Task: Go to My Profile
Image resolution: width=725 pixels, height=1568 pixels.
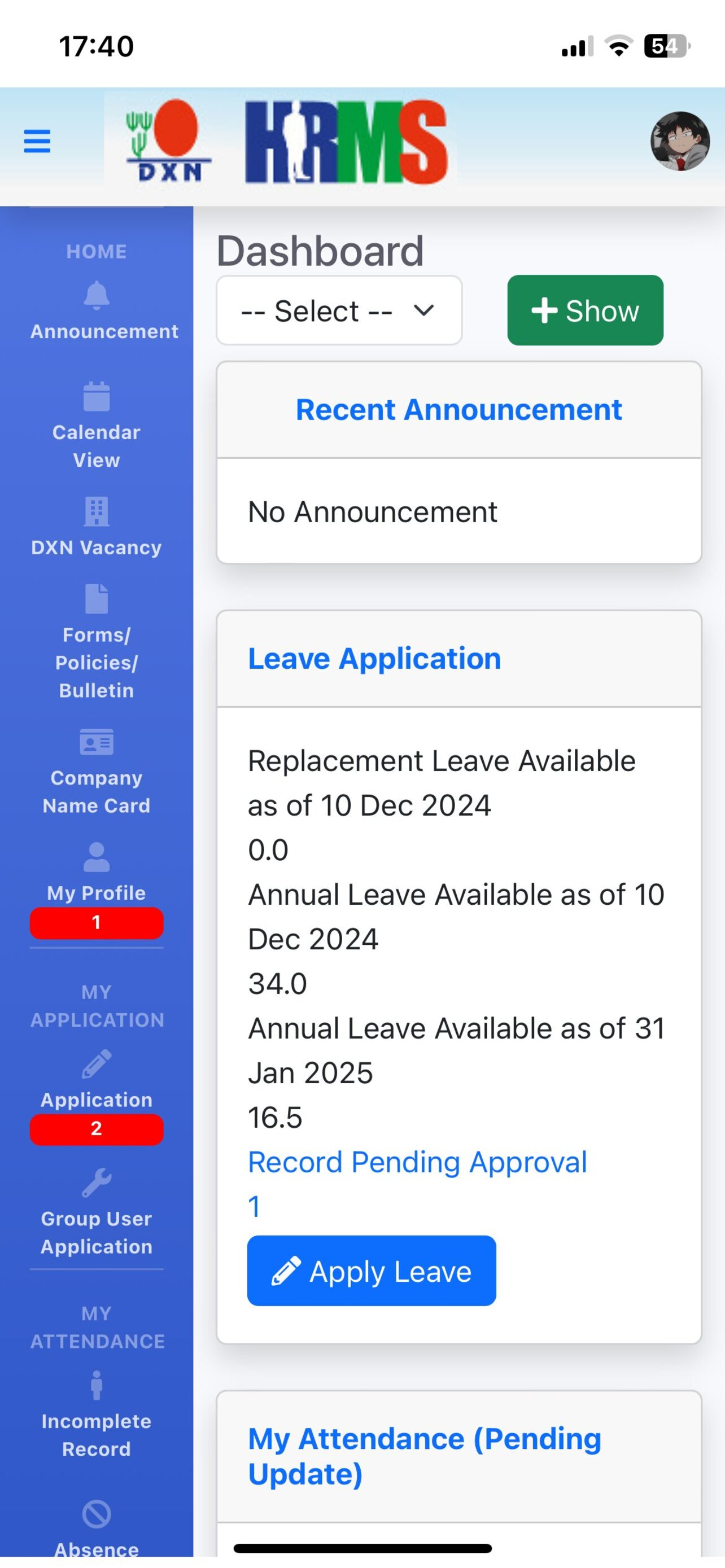Action: [97, 873]
